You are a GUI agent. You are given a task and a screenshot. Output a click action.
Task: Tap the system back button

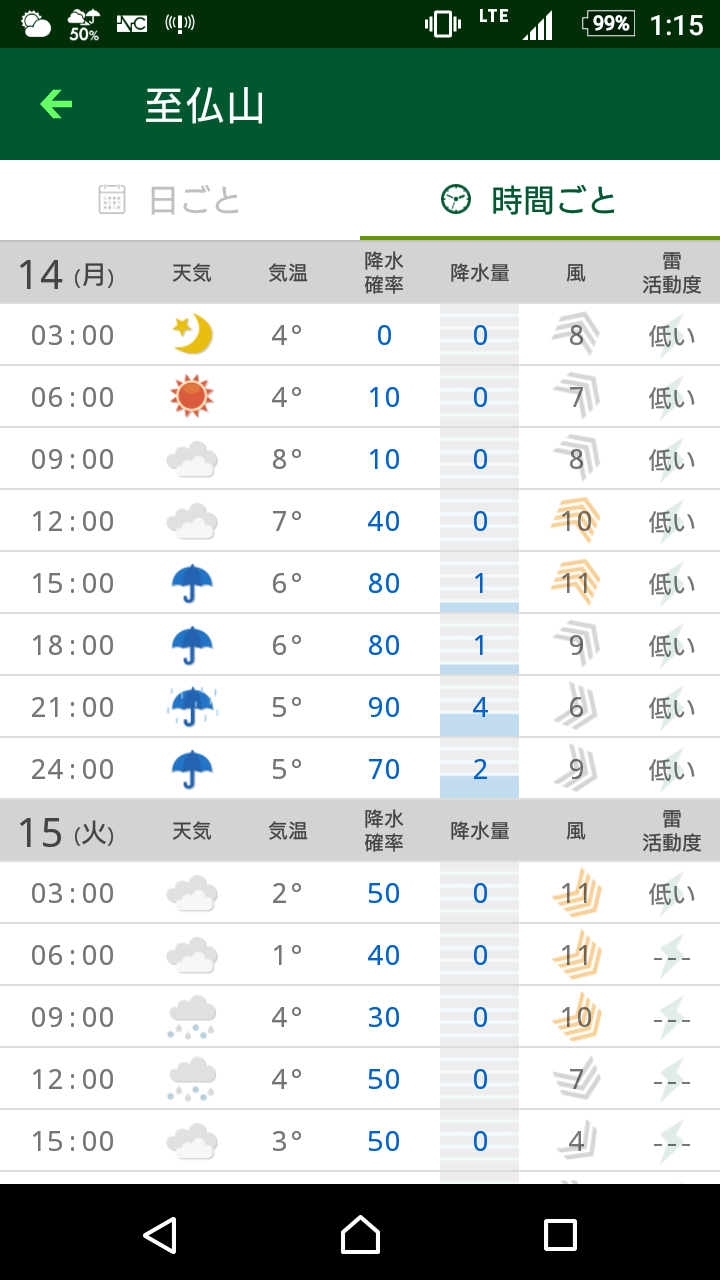tap(160, 1235)
